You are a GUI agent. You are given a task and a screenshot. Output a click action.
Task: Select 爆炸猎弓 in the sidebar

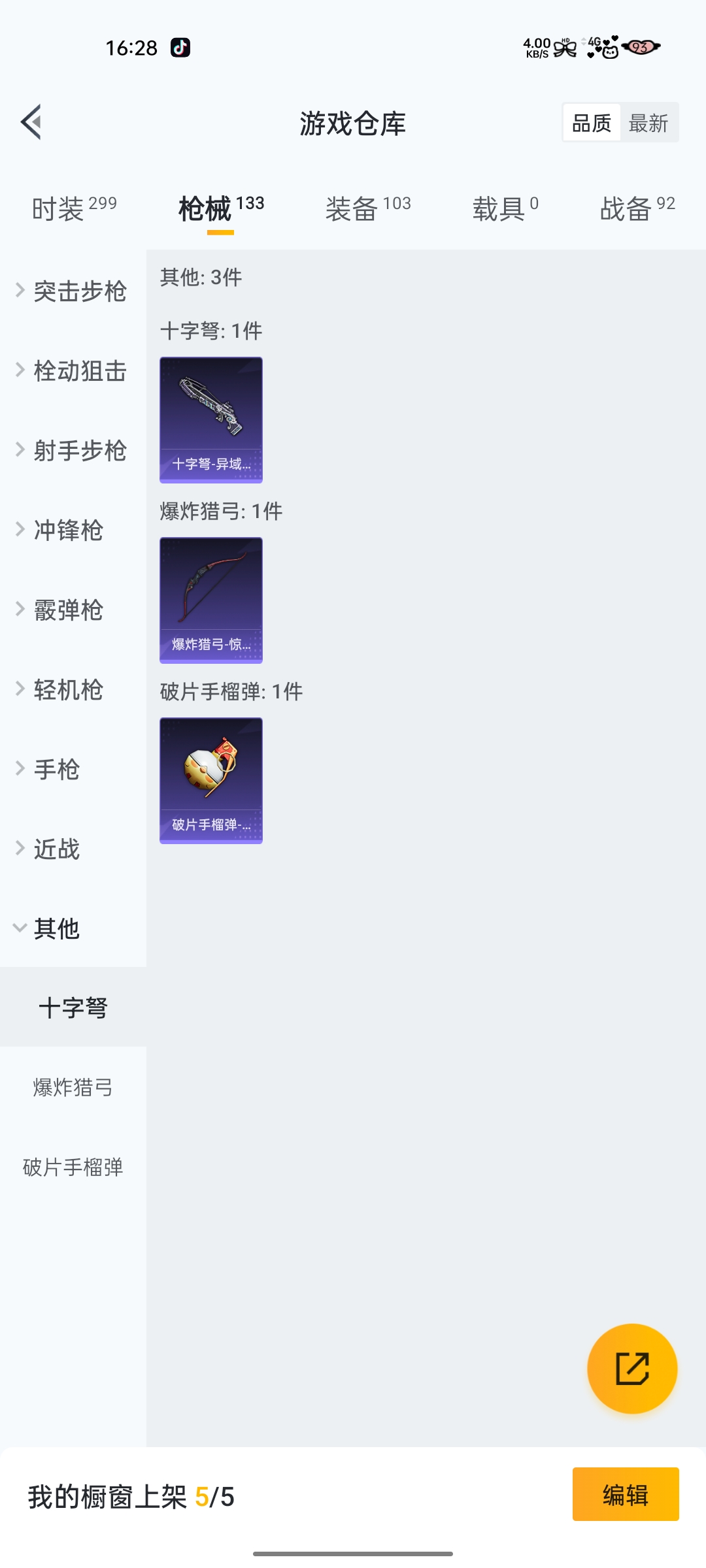point(73,1087)
